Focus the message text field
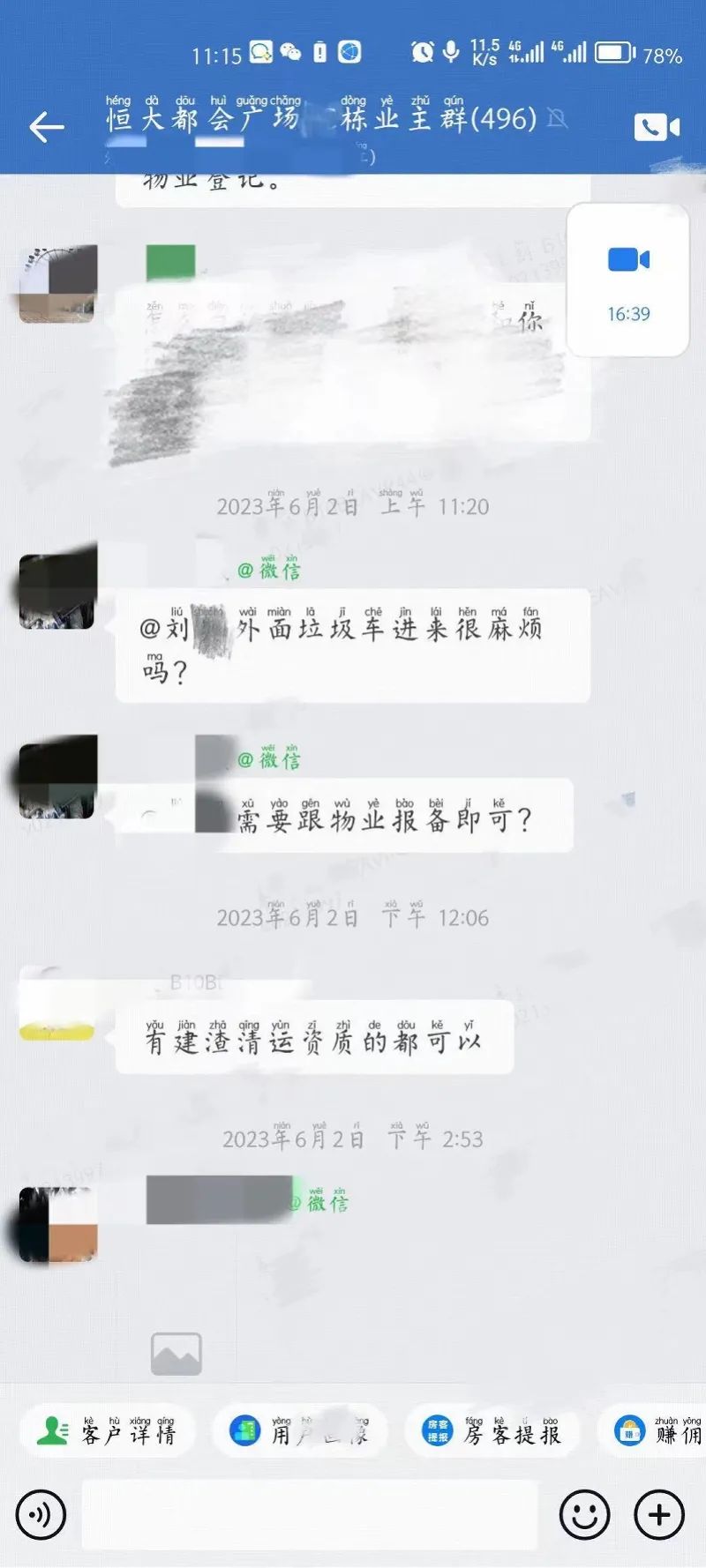Screen dimensions: 706x1568 (309, 1515)
